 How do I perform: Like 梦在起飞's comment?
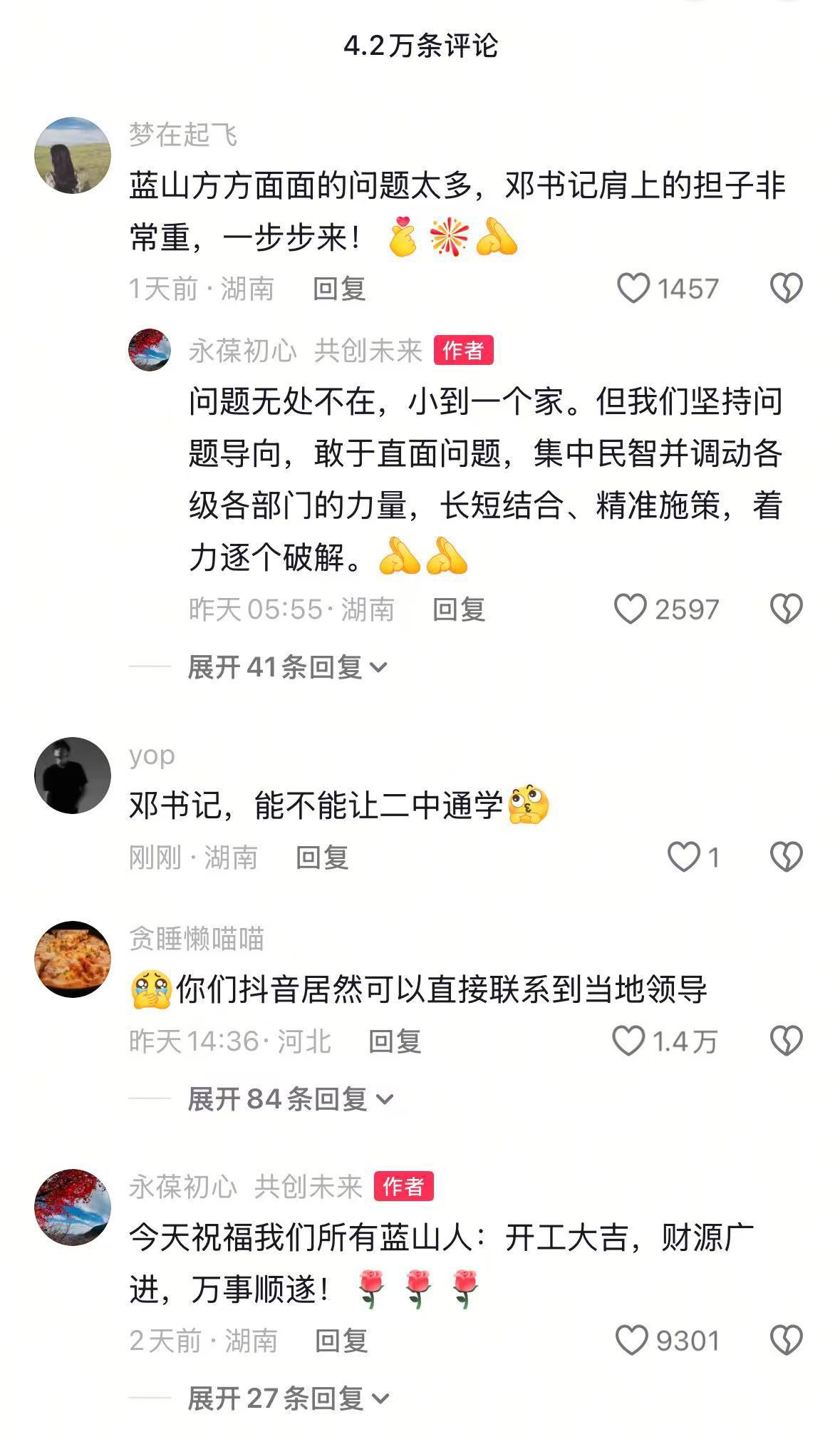pyautogui.click(x=633, y=289)
